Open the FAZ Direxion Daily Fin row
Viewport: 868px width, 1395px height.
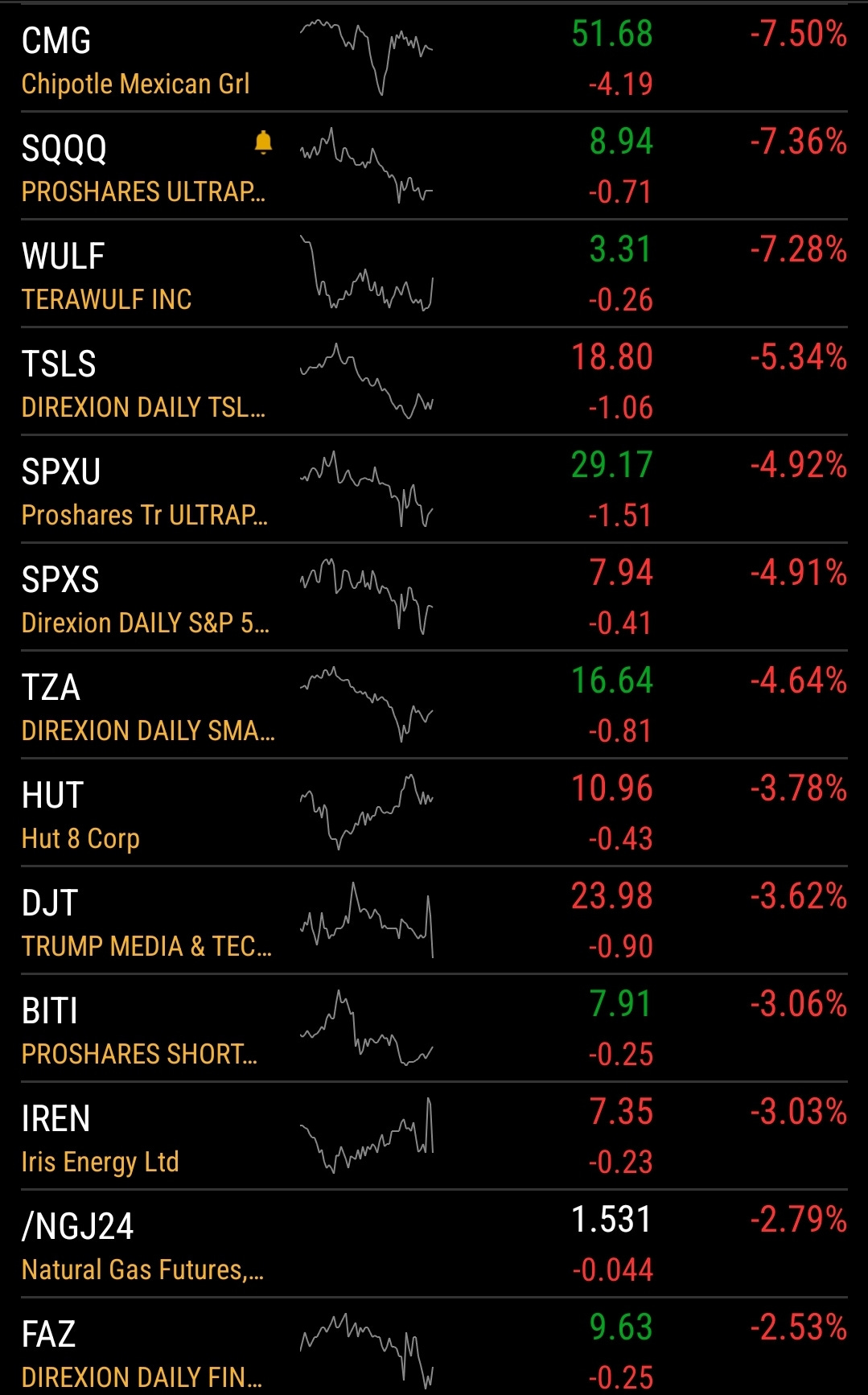434,1347
